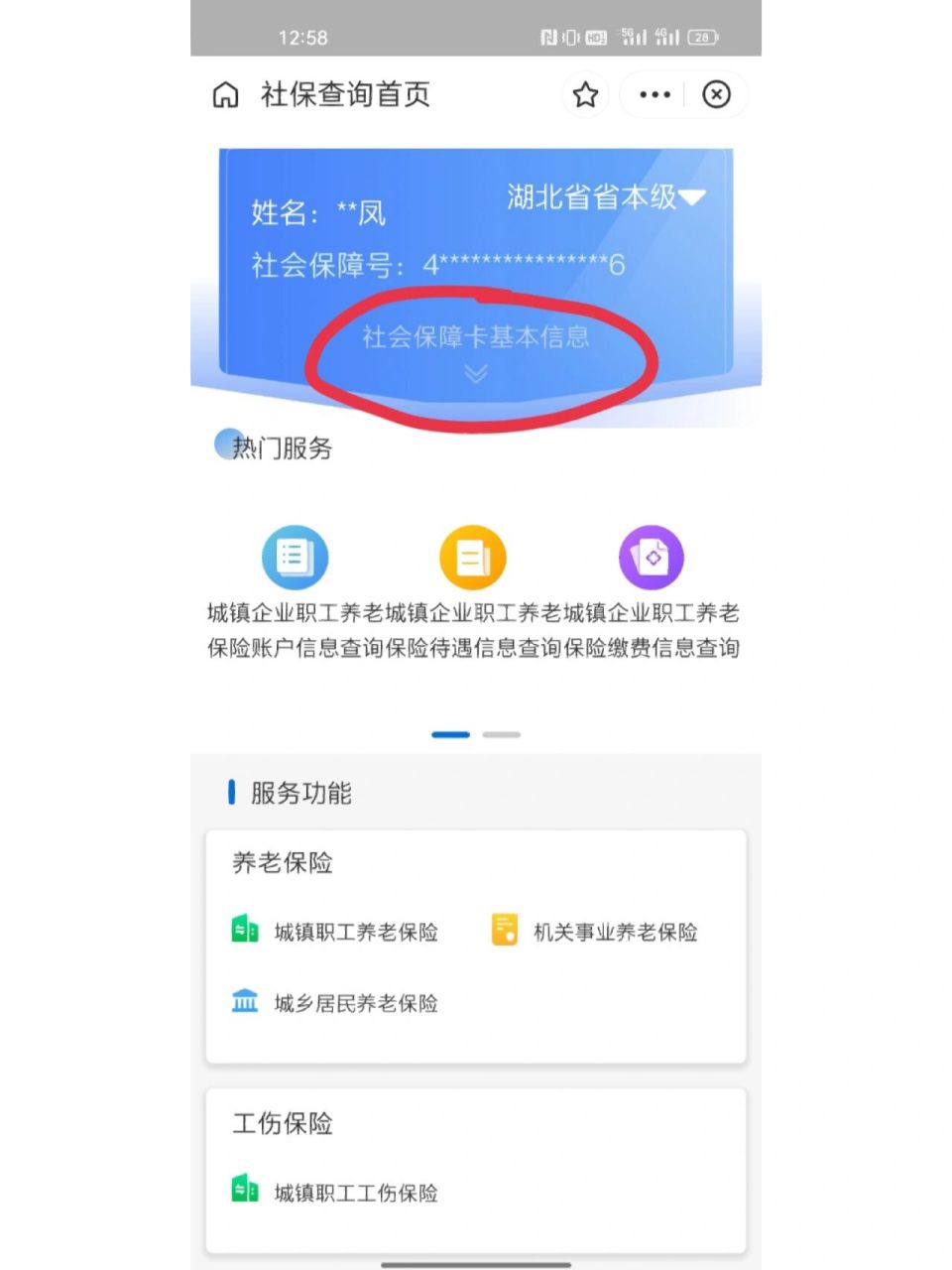This screenshot has width=952, height=1270.
Task: Switch to the second hot services page dot
Action: (503, 734)
